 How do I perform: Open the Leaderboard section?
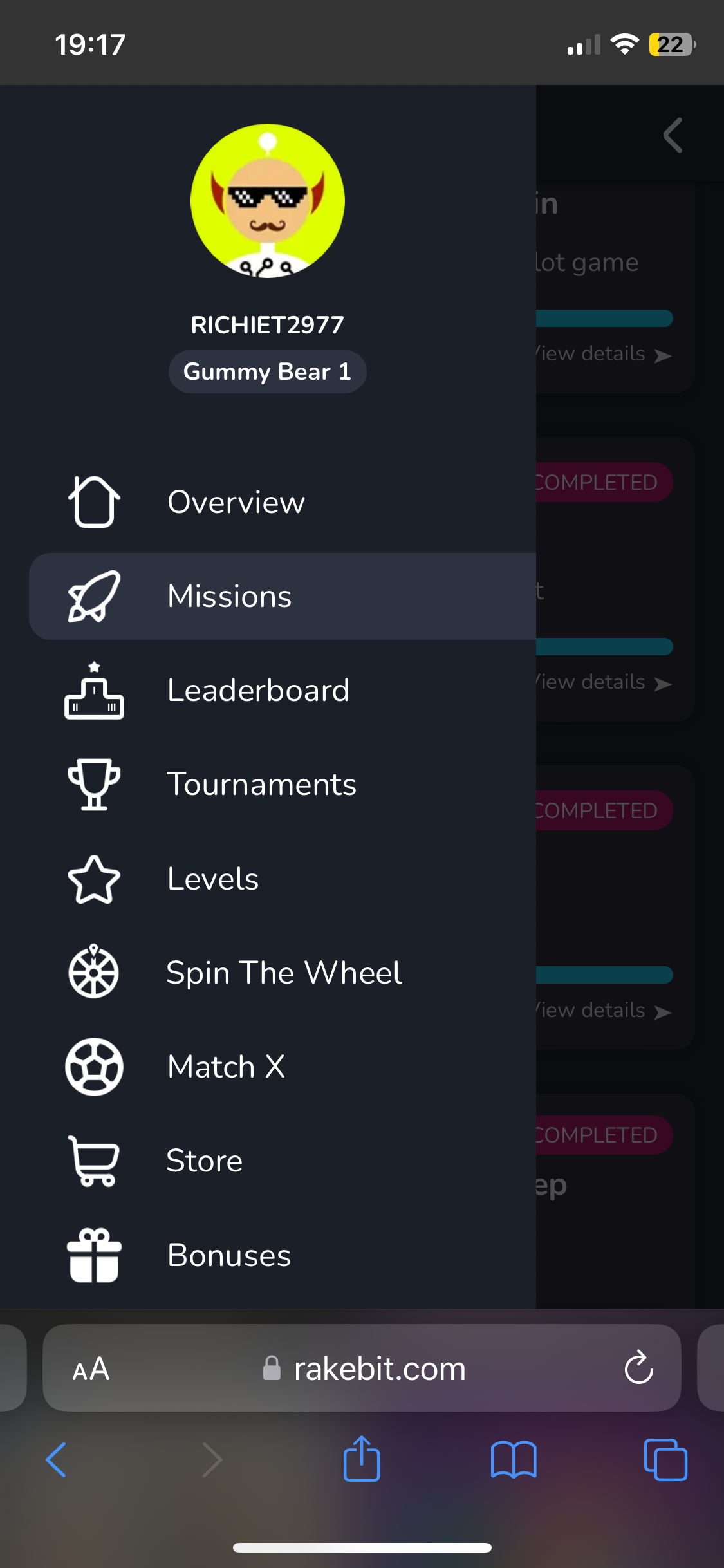pyautogui.click(x=257, y=690)
